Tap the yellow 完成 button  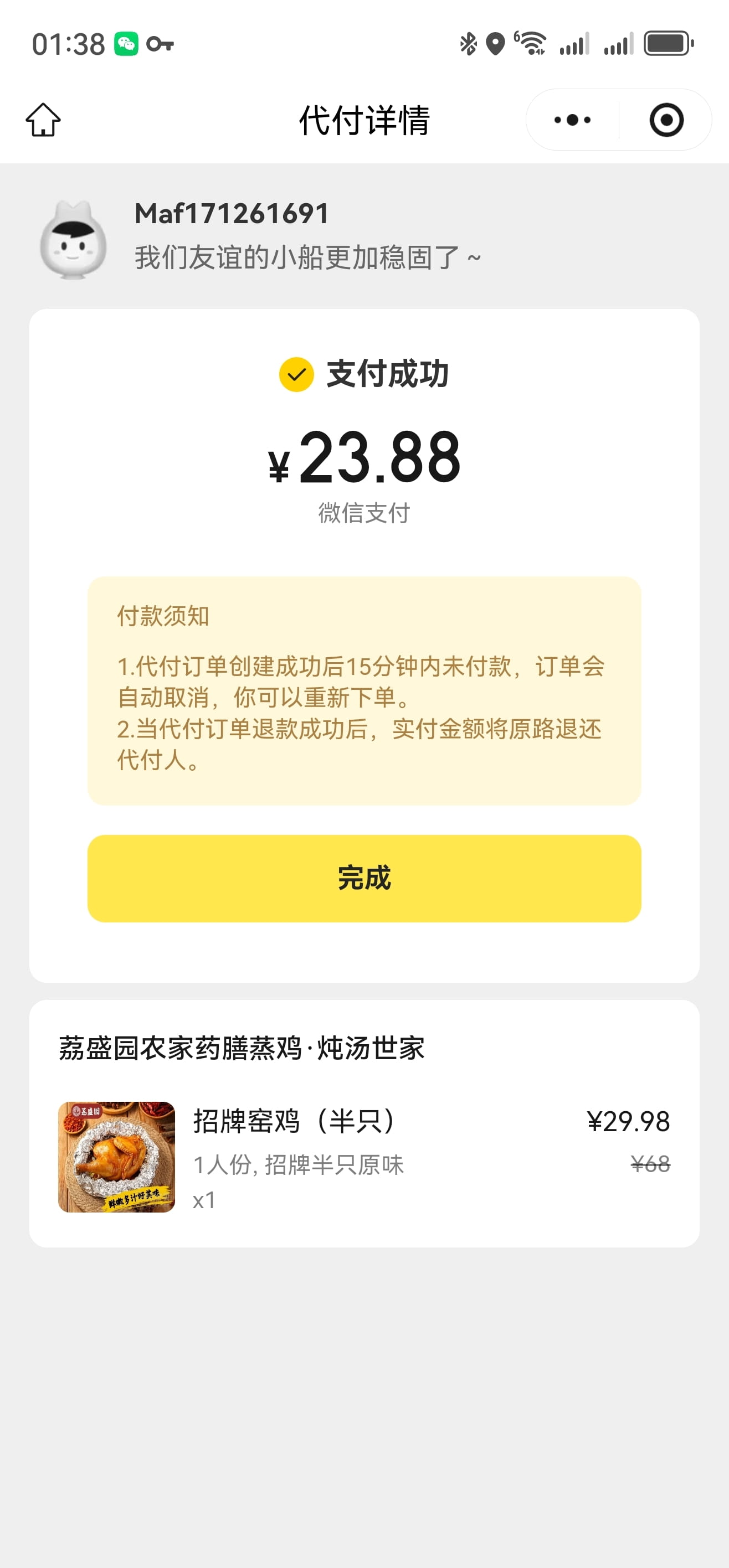(x=364, y=878)
